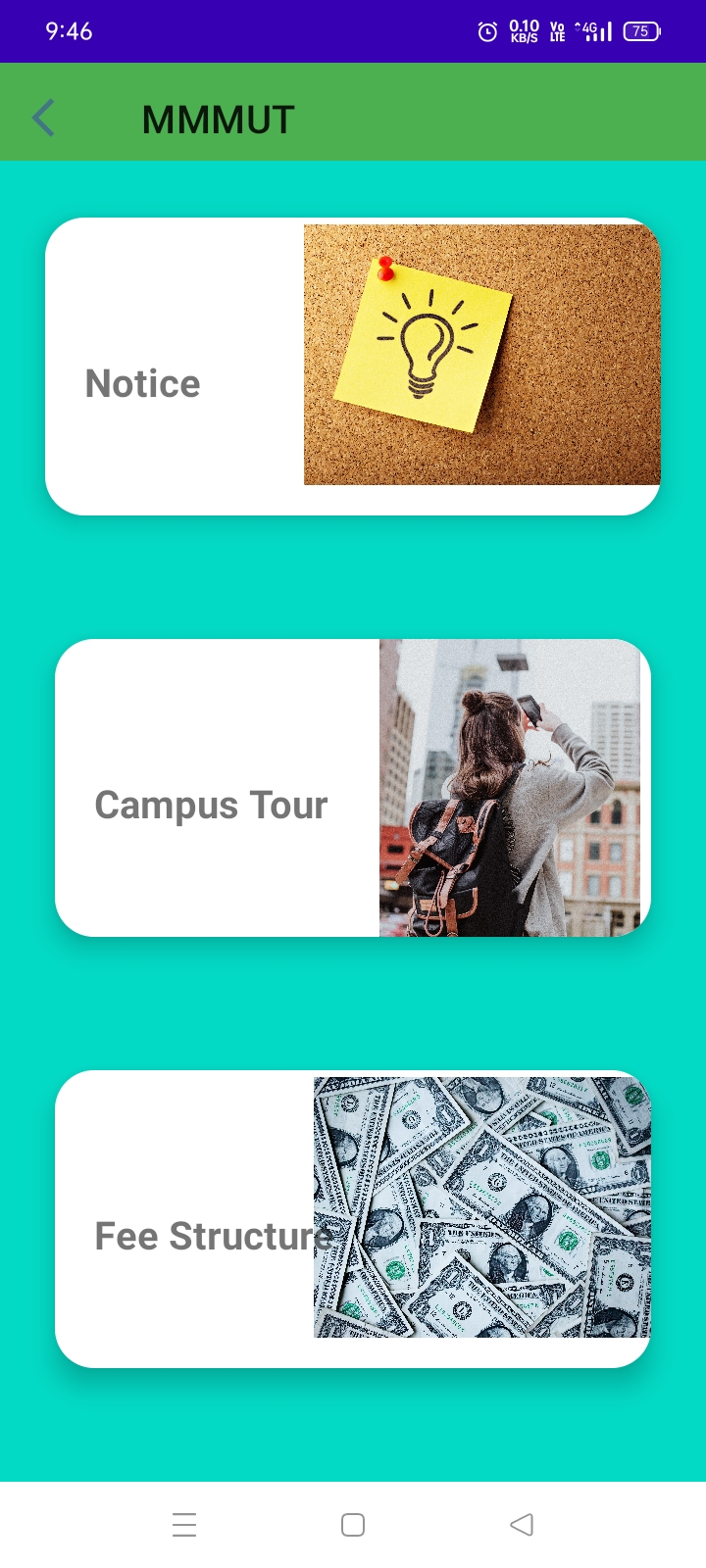Click the dollar bills money image

click(480, 1206)
